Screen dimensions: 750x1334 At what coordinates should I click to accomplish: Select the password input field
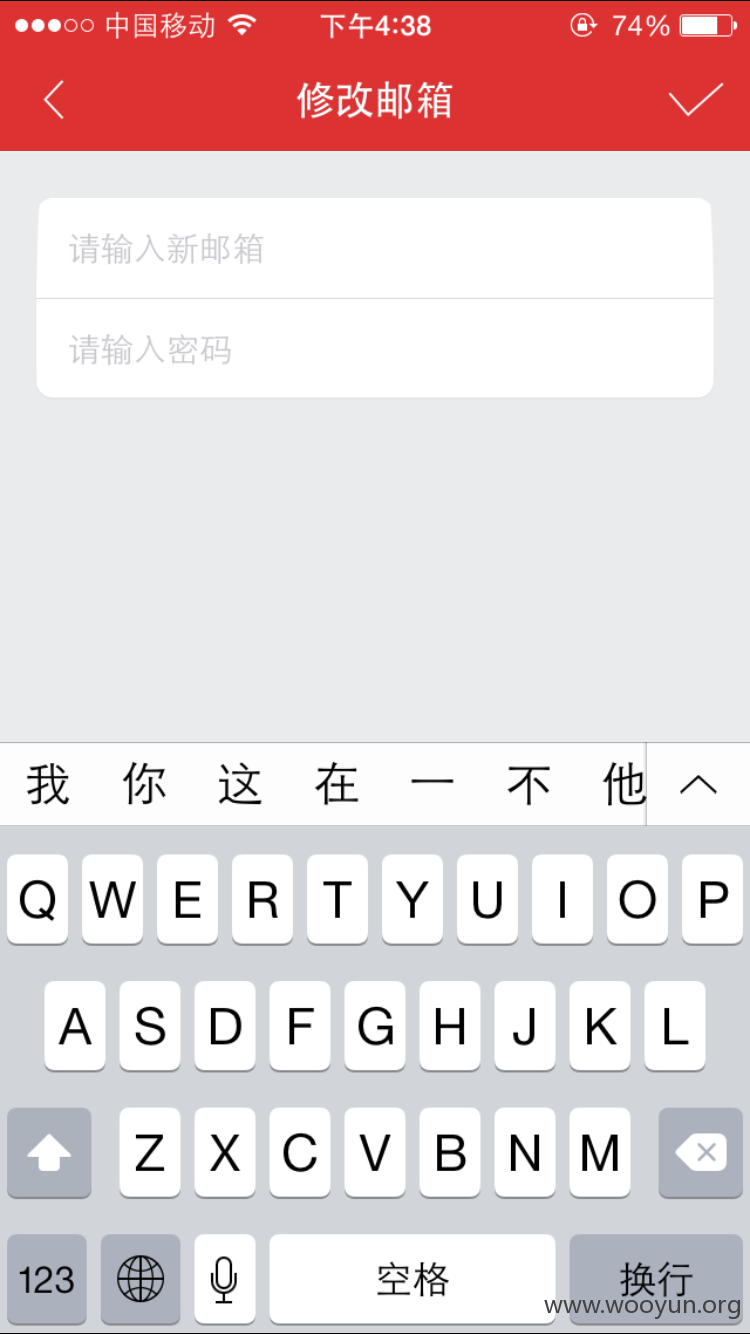click(375, 349)
